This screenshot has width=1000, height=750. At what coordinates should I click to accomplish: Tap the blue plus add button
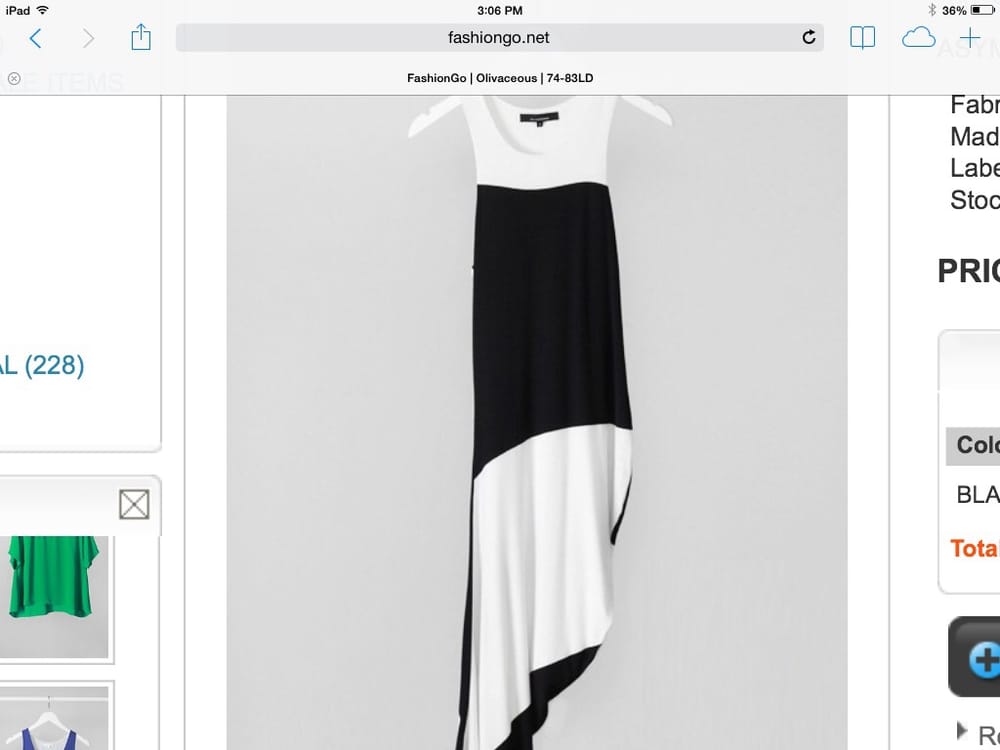982,658
